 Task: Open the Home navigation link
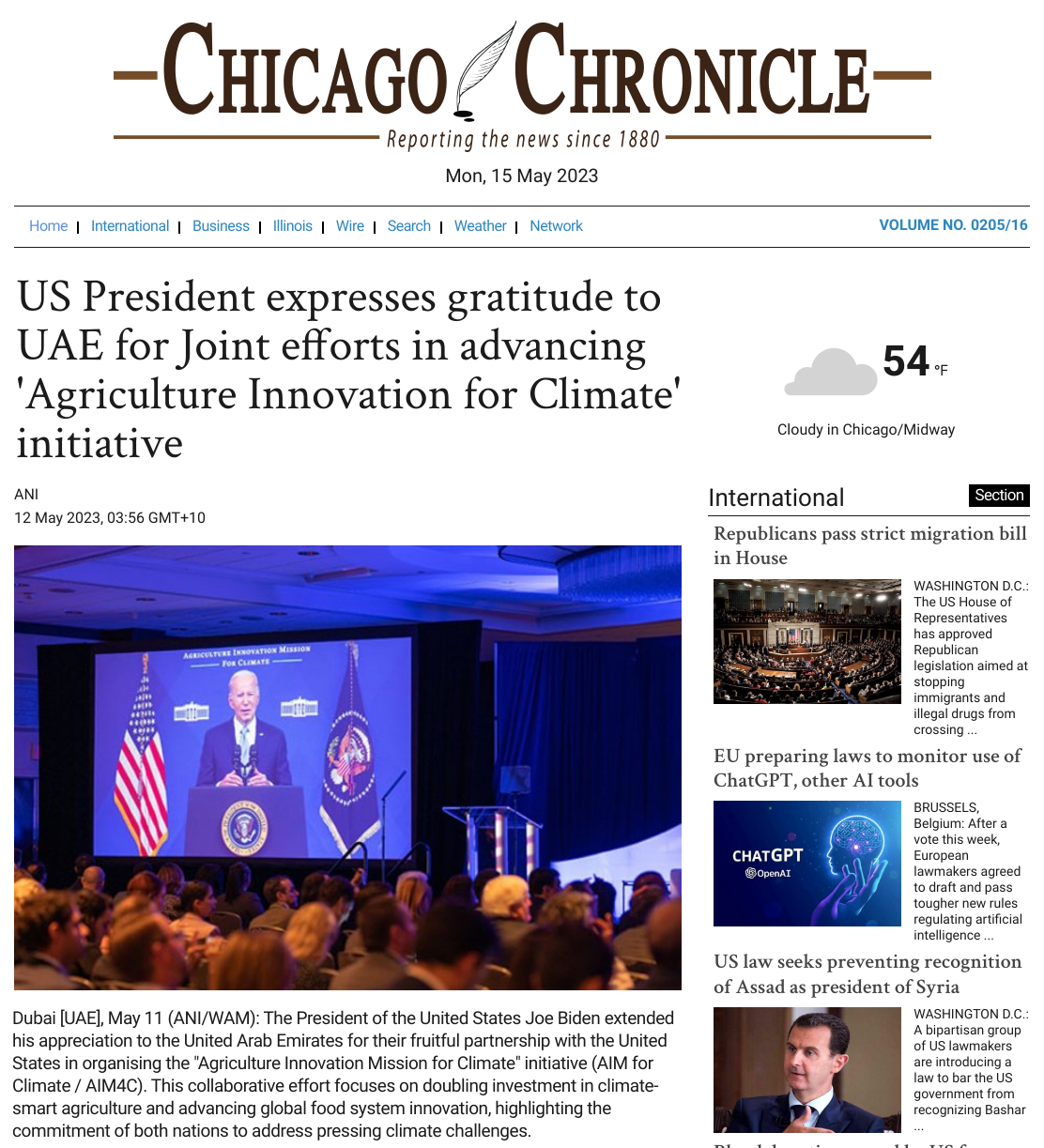pos(48,226)
